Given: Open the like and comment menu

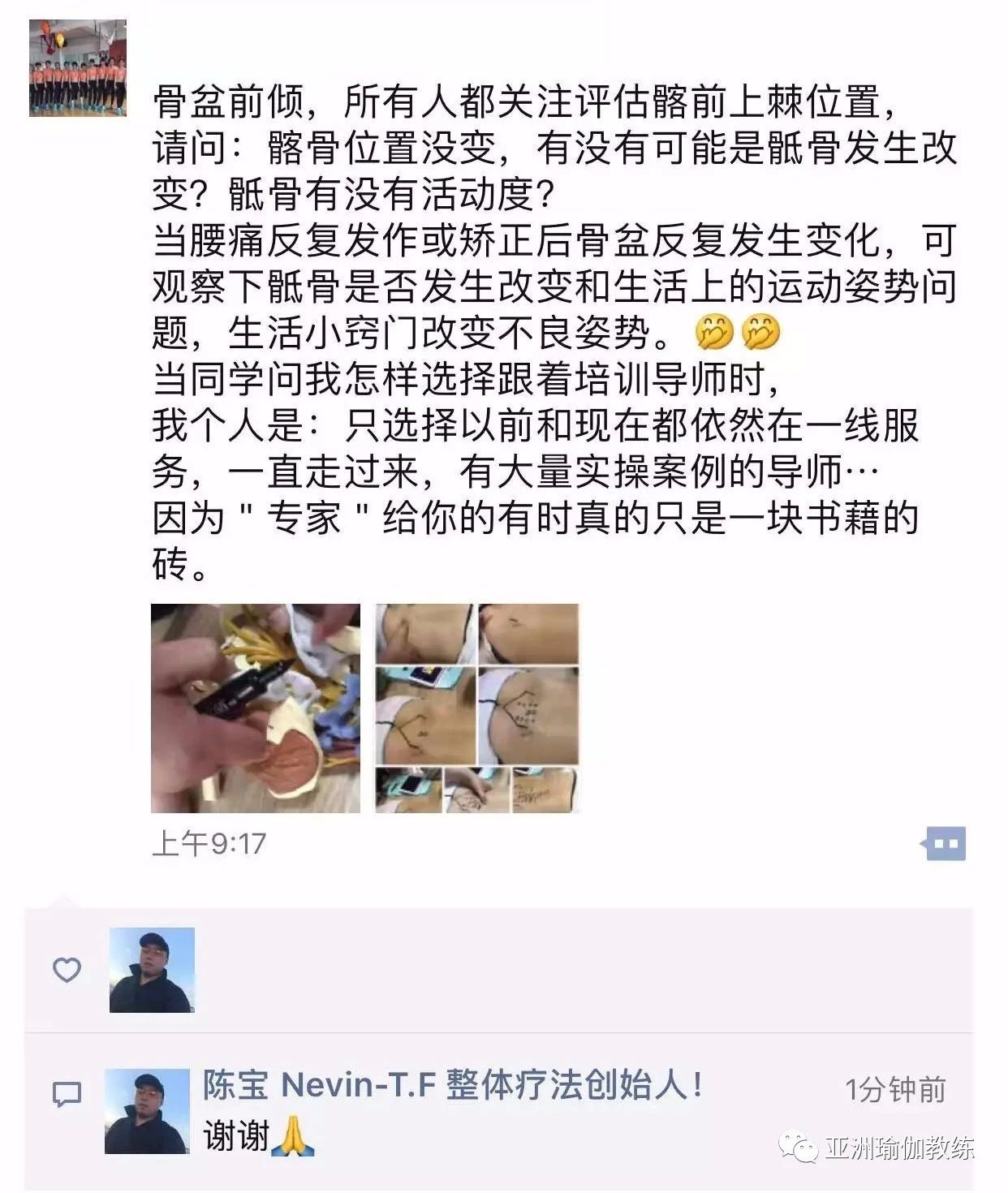Looking at the screenshot, I should (944, 844).
